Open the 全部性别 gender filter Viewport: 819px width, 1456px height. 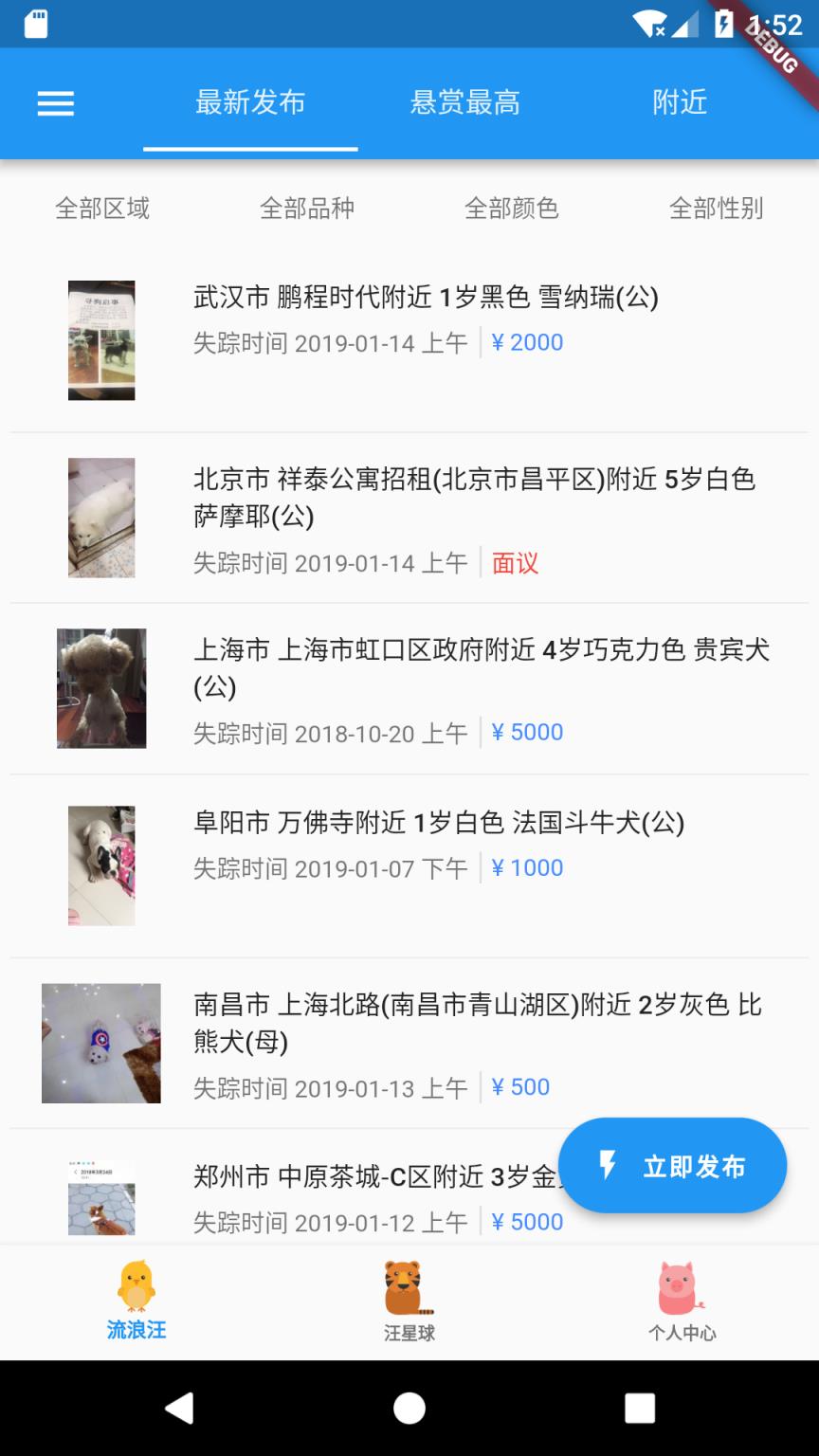[x=718, y=209]
